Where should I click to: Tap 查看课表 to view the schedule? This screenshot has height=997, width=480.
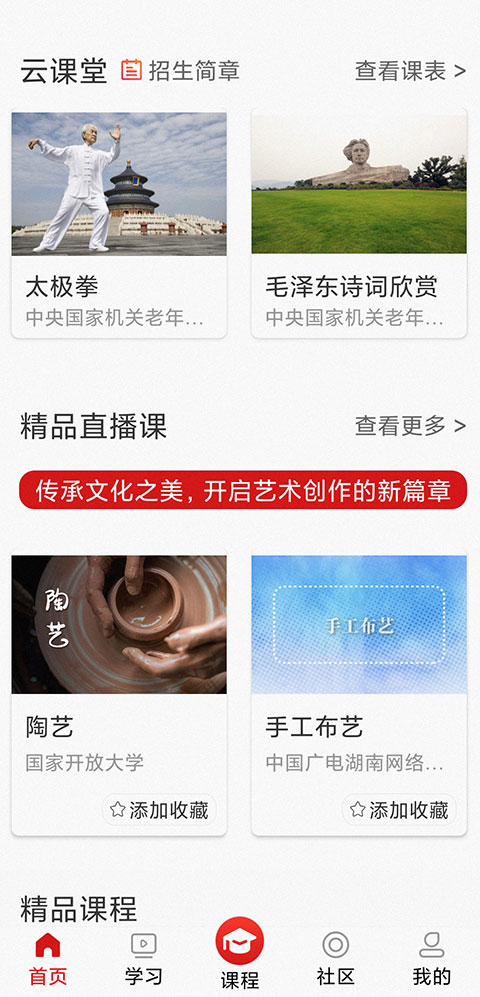410,71
